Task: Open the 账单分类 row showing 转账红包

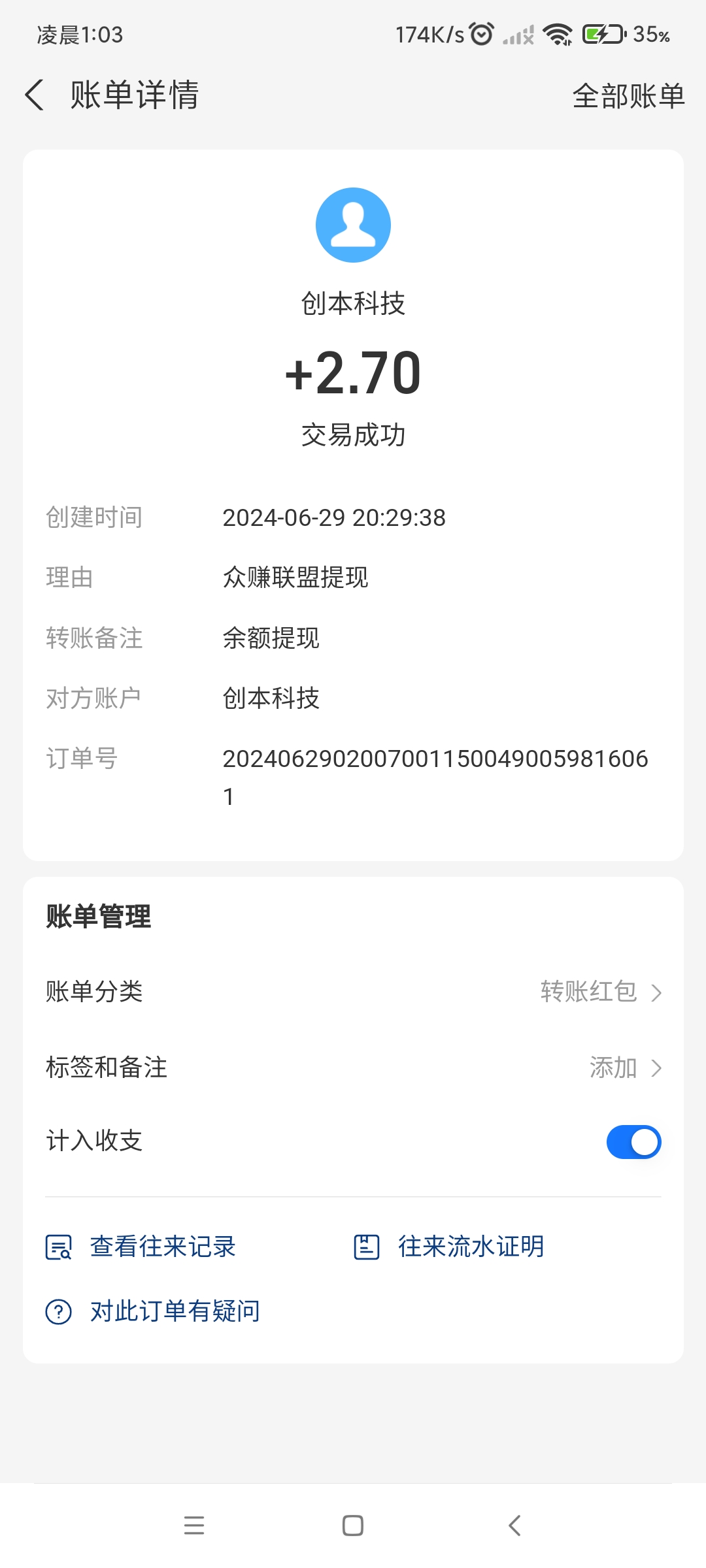Action: coord(353,992)
